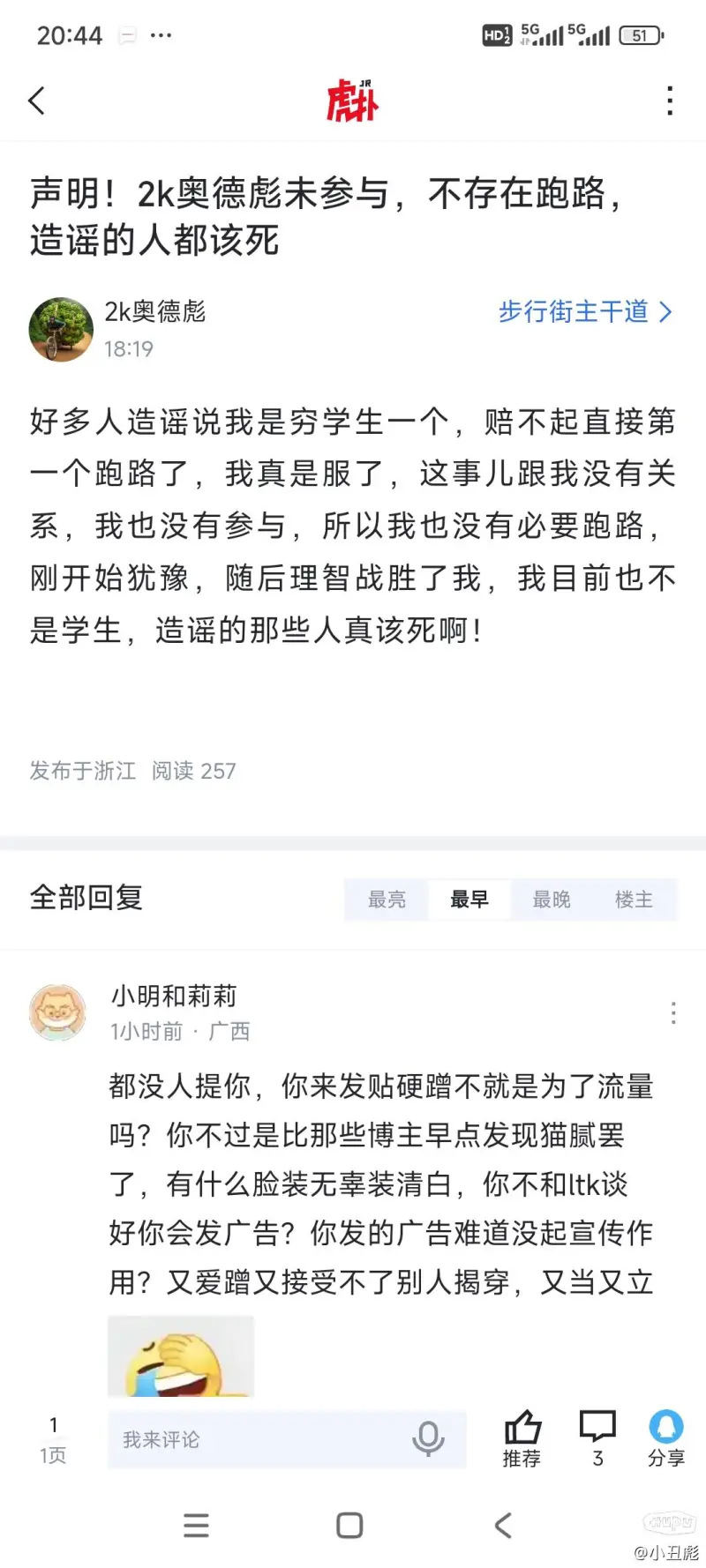This screenshot has width=706, height=1568.
Task: Tap the system home button
Action: pos(349,1526)
